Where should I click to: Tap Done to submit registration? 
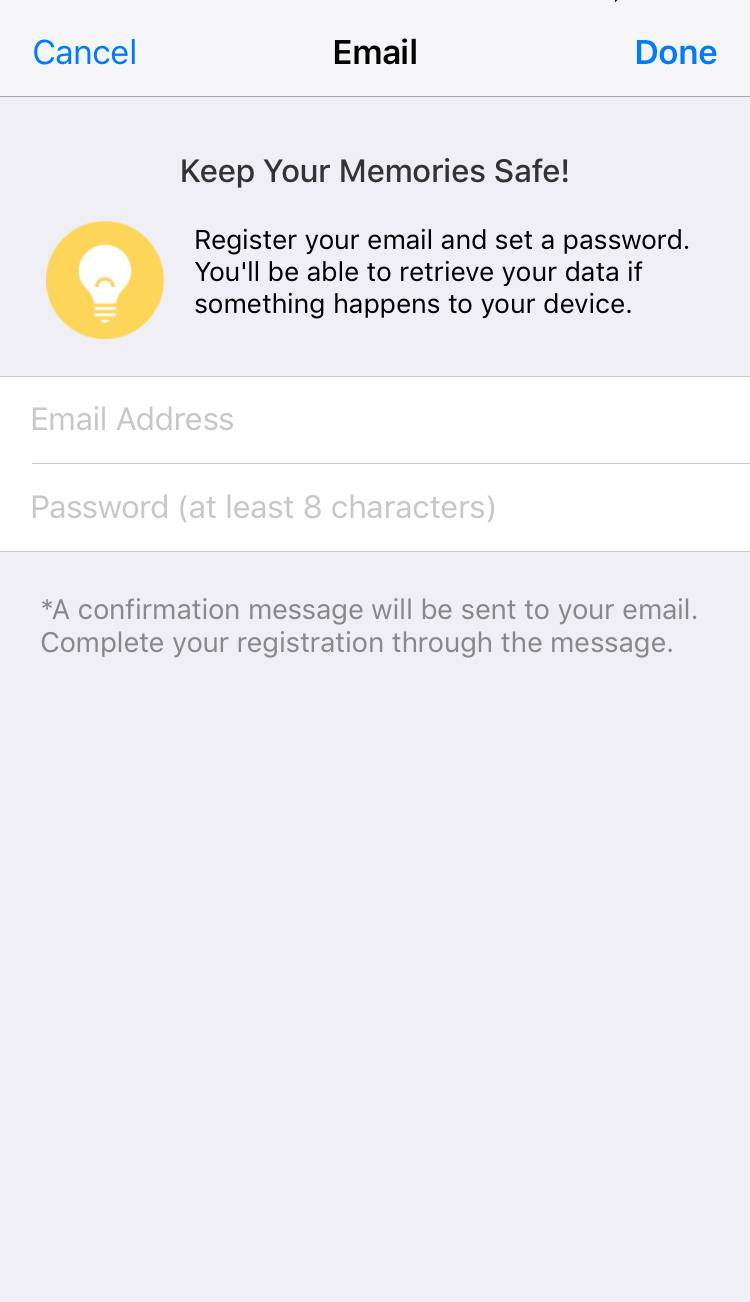pos(676,52)
